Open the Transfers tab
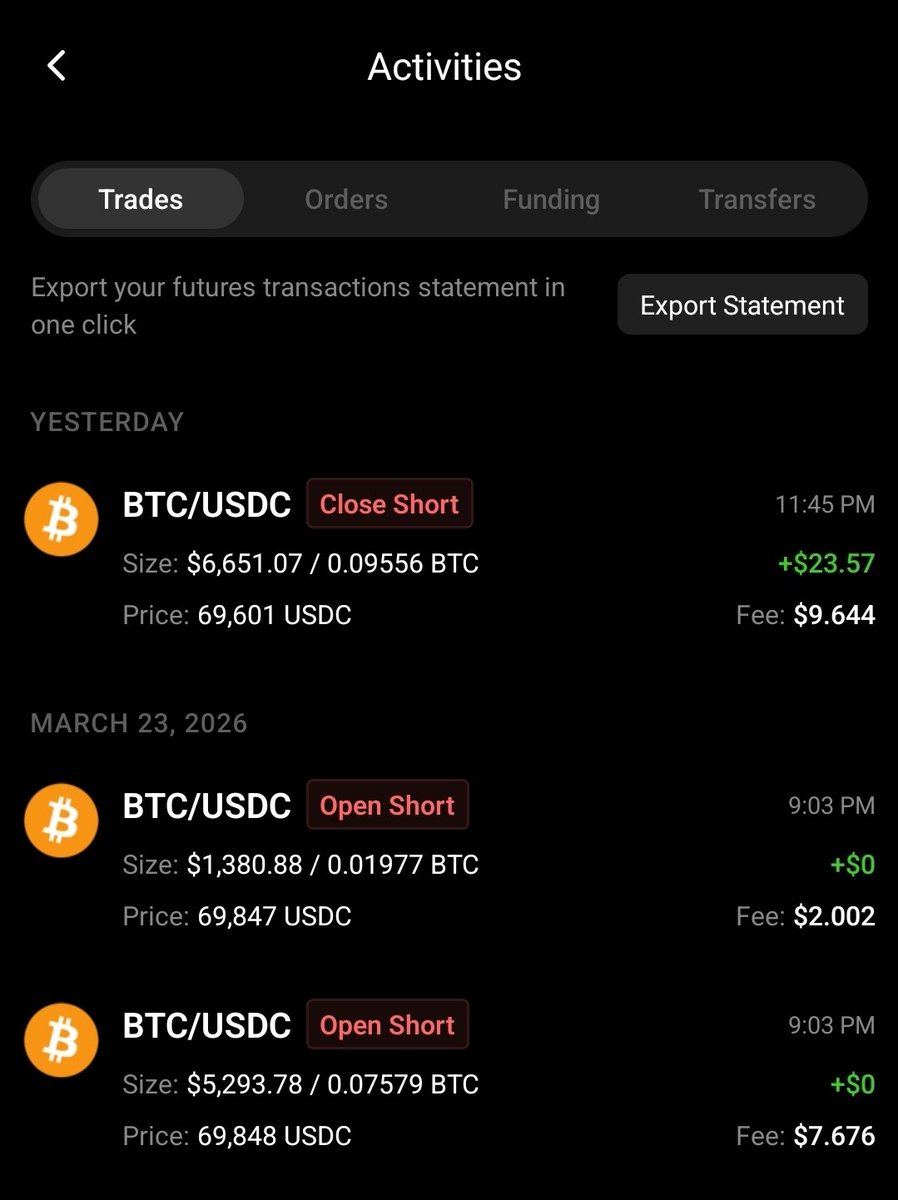This screenshot has width=898, height=1200. tap(757, 199)
